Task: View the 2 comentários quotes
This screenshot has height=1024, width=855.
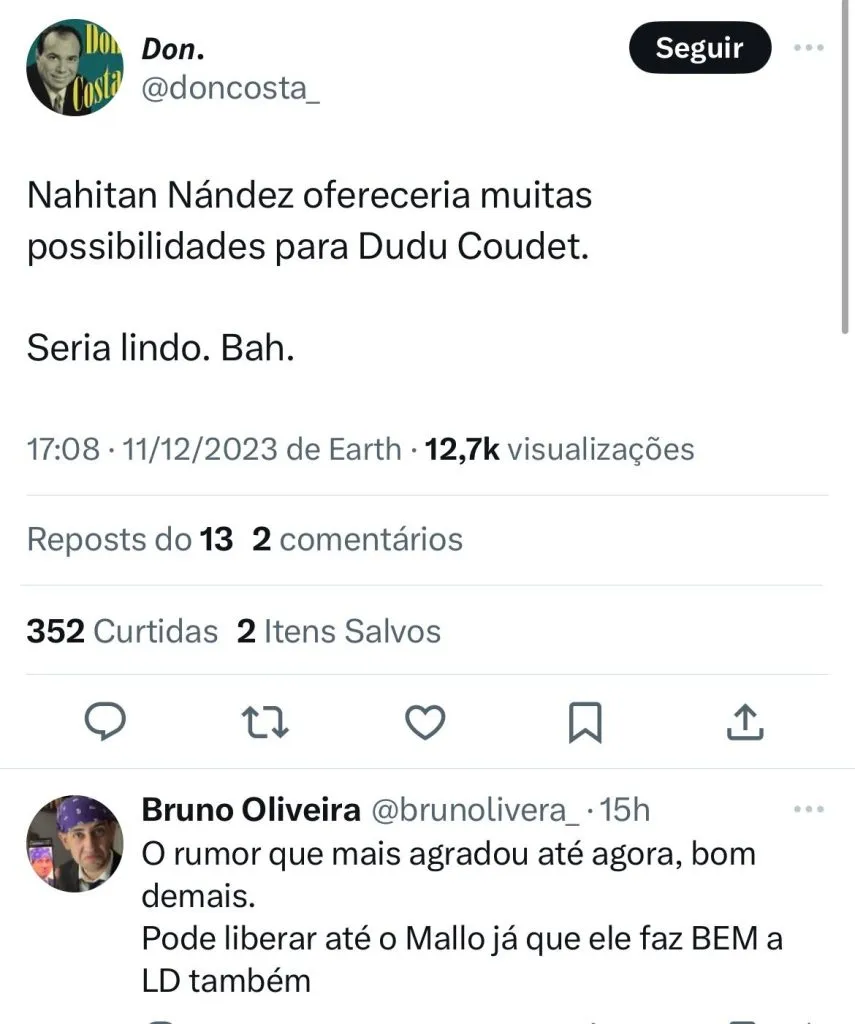Action: pos(357,540)
